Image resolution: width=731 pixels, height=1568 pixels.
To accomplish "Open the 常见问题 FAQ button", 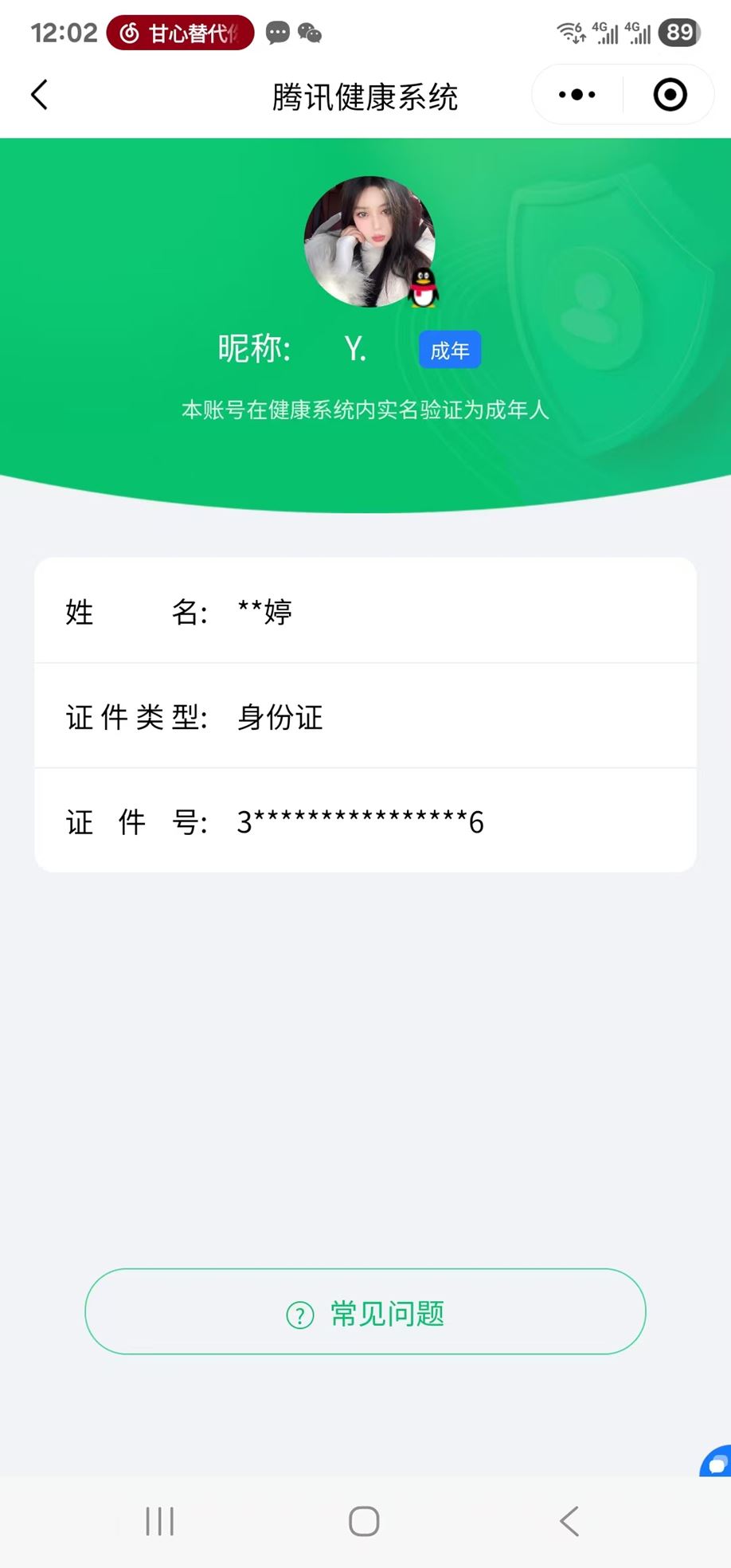I will click(365, 1311).
